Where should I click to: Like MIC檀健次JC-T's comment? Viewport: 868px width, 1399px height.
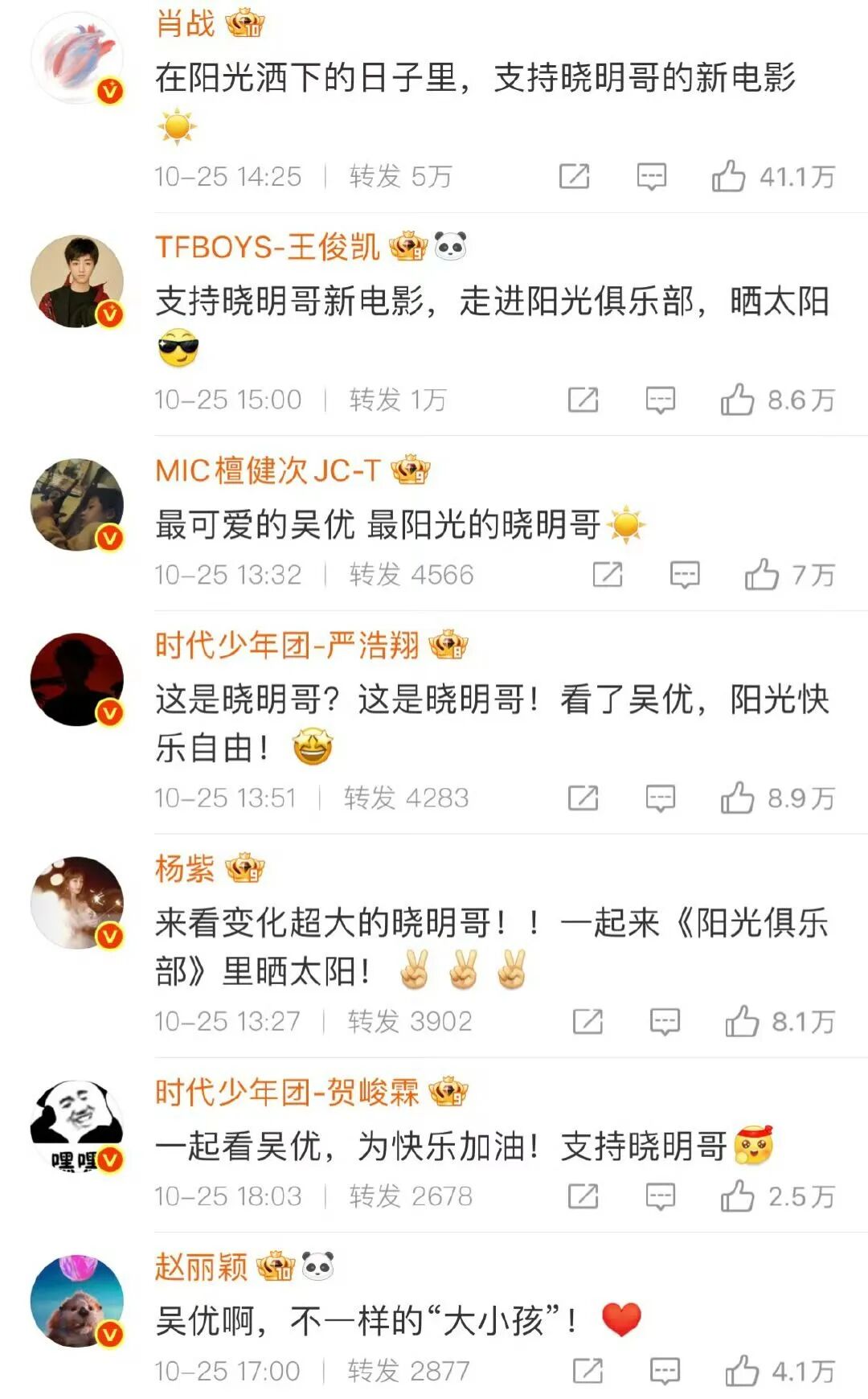761,575
